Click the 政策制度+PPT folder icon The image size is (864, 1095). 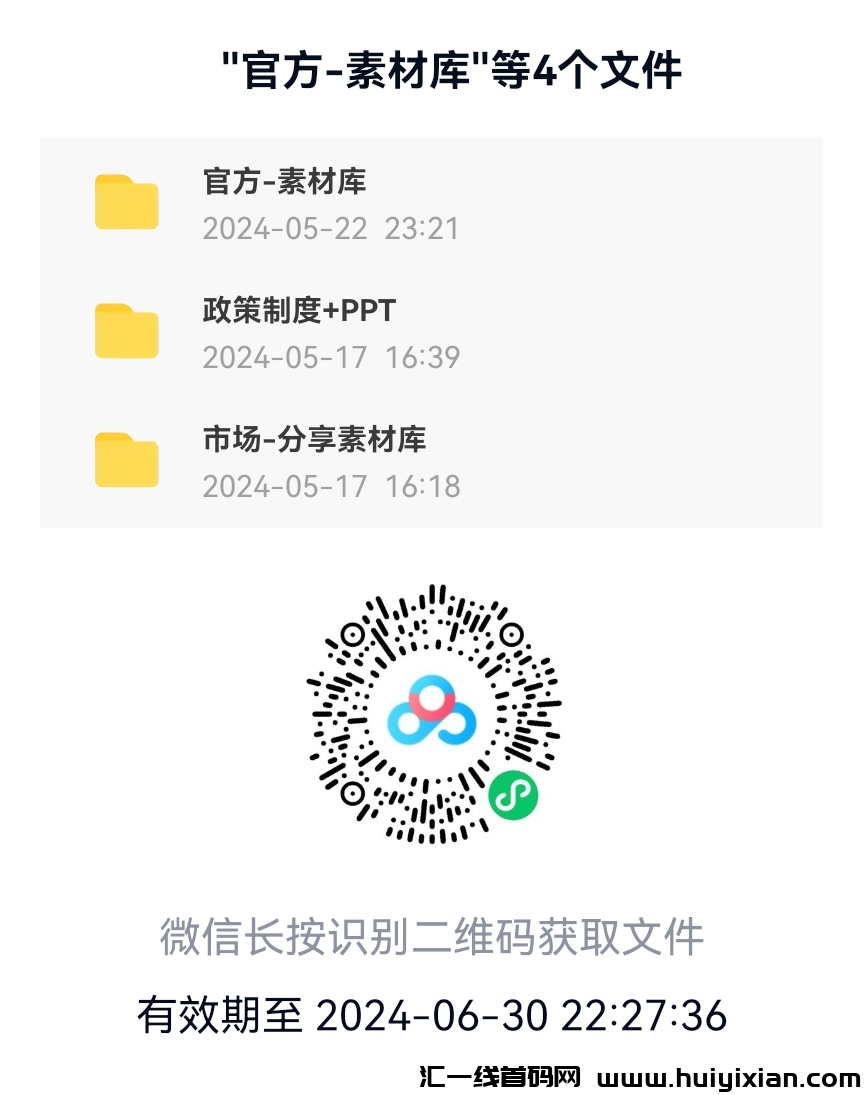pos(126,330)
